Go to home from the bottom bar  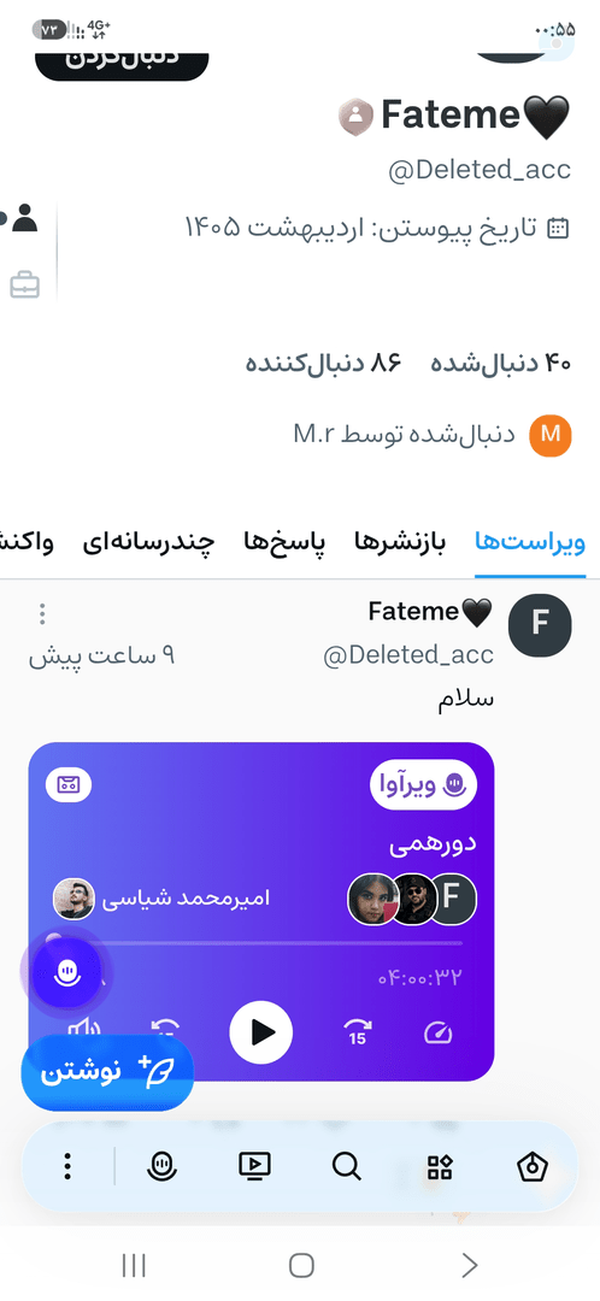pos(532,1166)
